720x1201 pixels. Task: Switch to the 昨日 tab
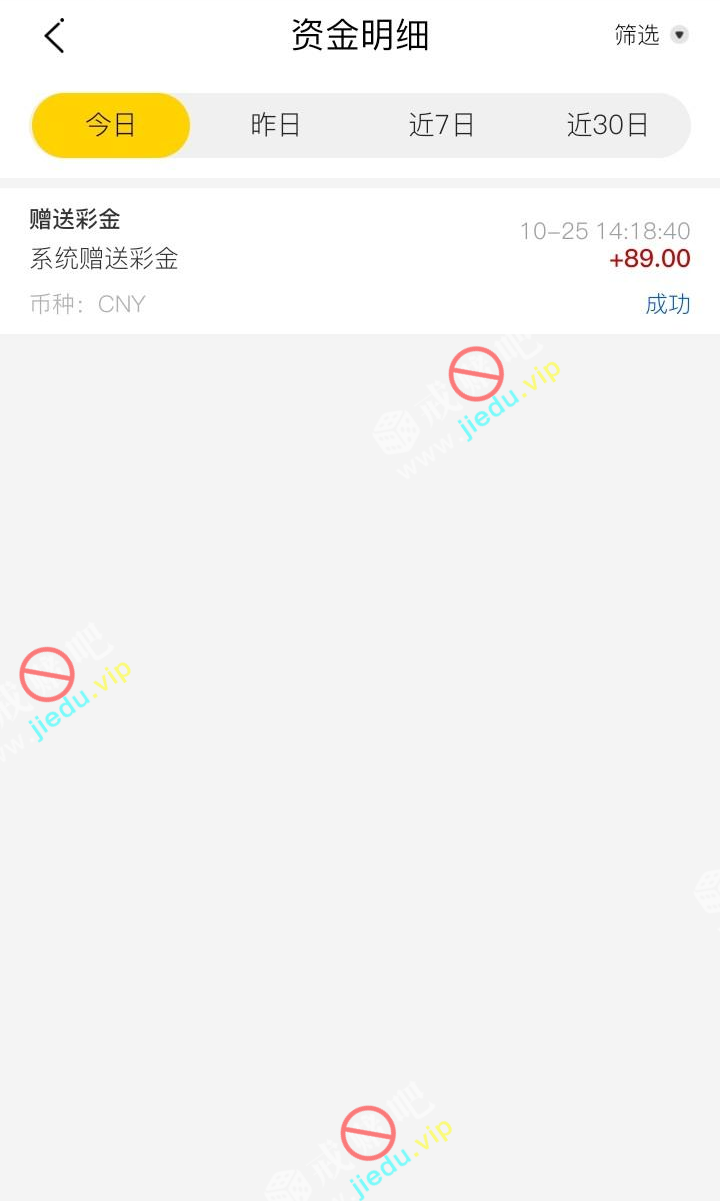pyautogui.click(x=276, y=125)
